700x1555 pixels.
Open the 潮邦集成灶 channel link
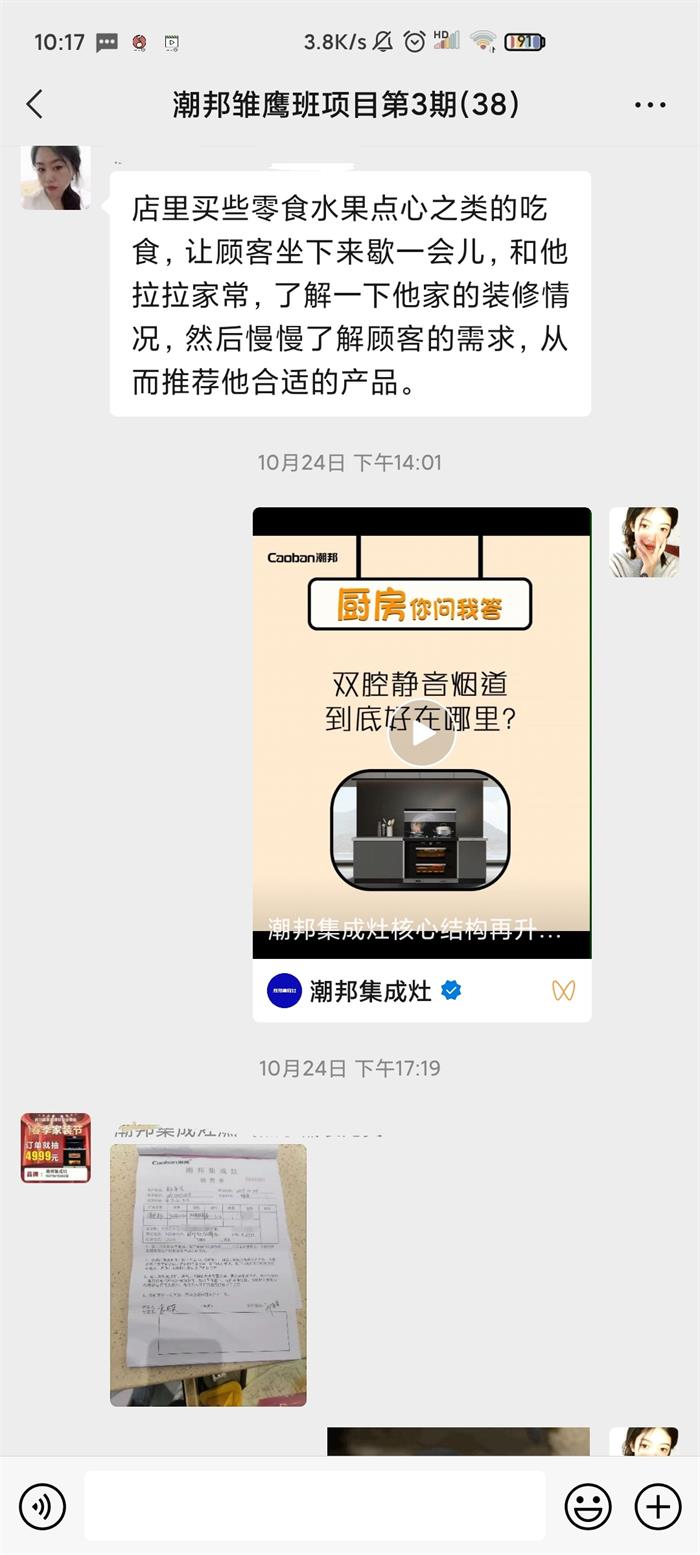(370, 991)
